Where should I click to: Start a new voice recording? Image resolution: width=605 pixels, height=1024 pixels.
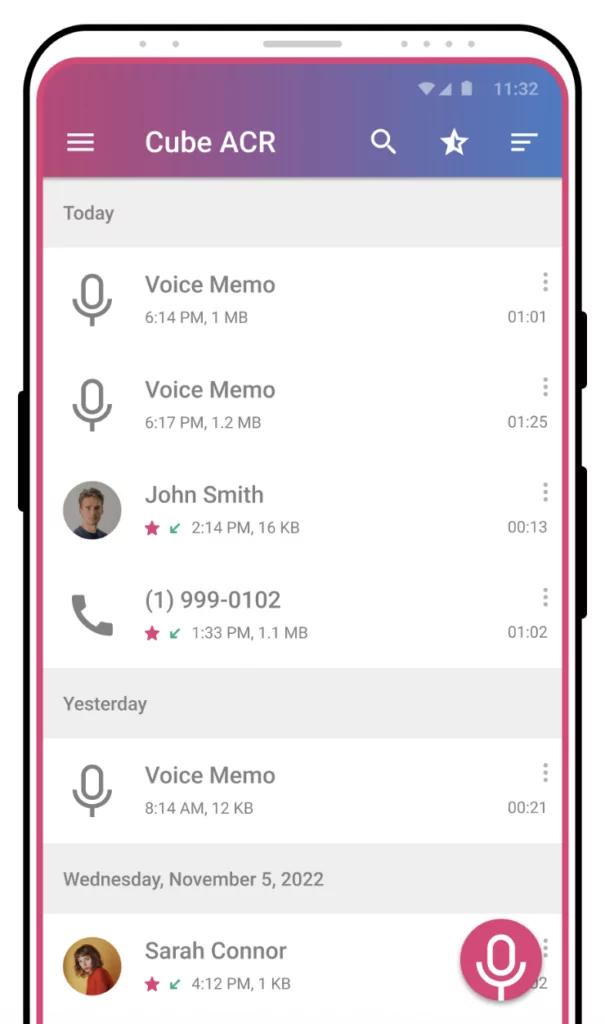(x=500, y=960)
